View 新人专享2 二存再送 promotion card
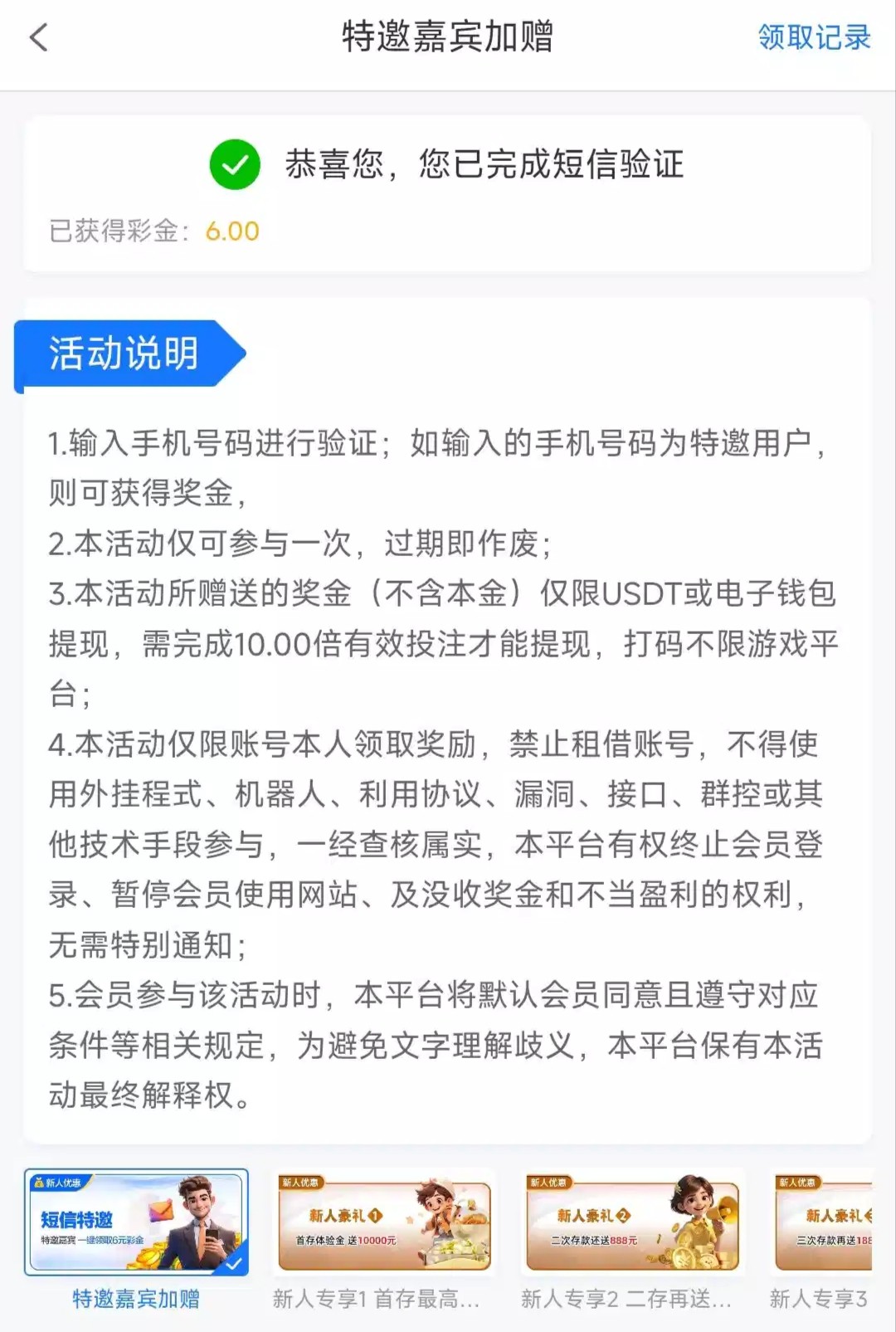 pos(632,1225)
